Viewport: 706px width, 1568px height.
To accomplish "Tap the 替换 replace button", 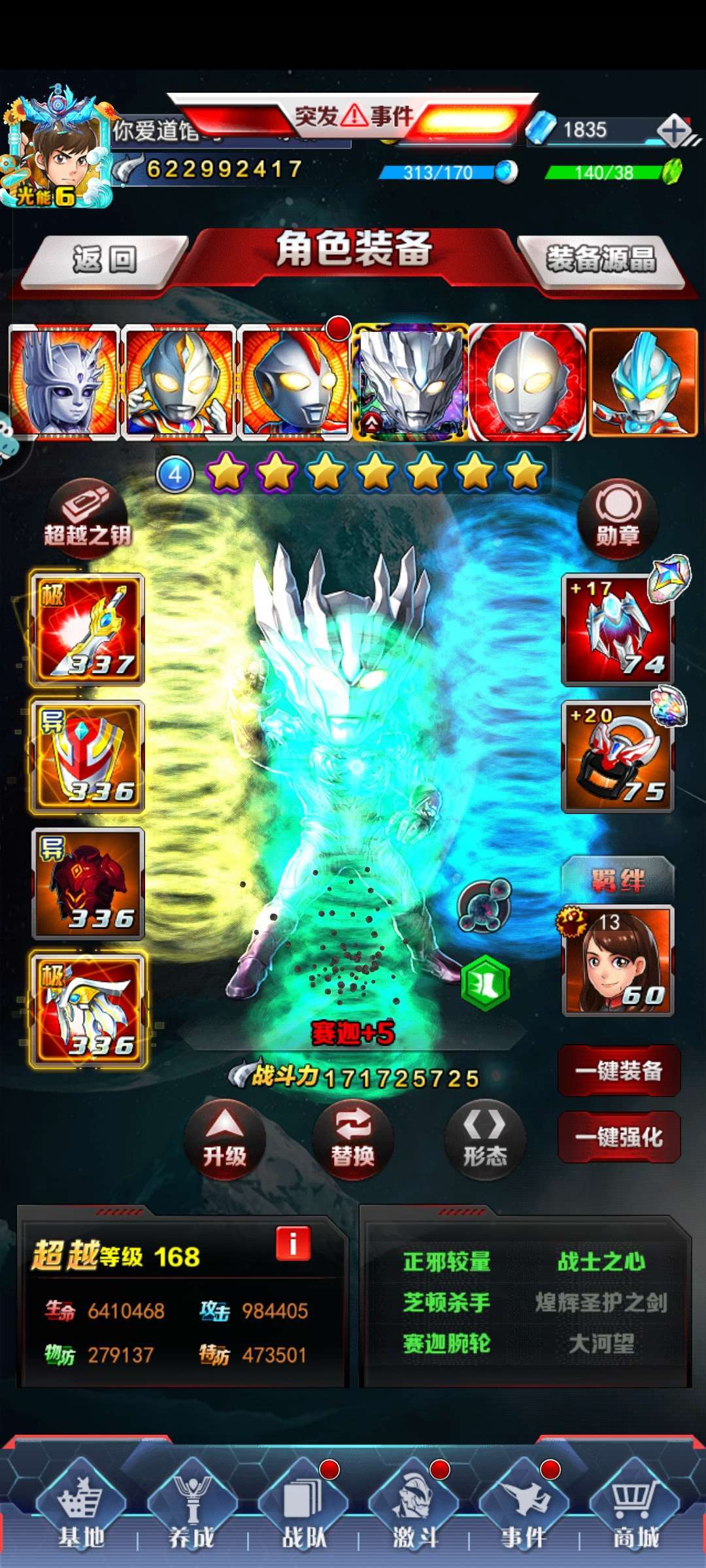I will 353,1139.
